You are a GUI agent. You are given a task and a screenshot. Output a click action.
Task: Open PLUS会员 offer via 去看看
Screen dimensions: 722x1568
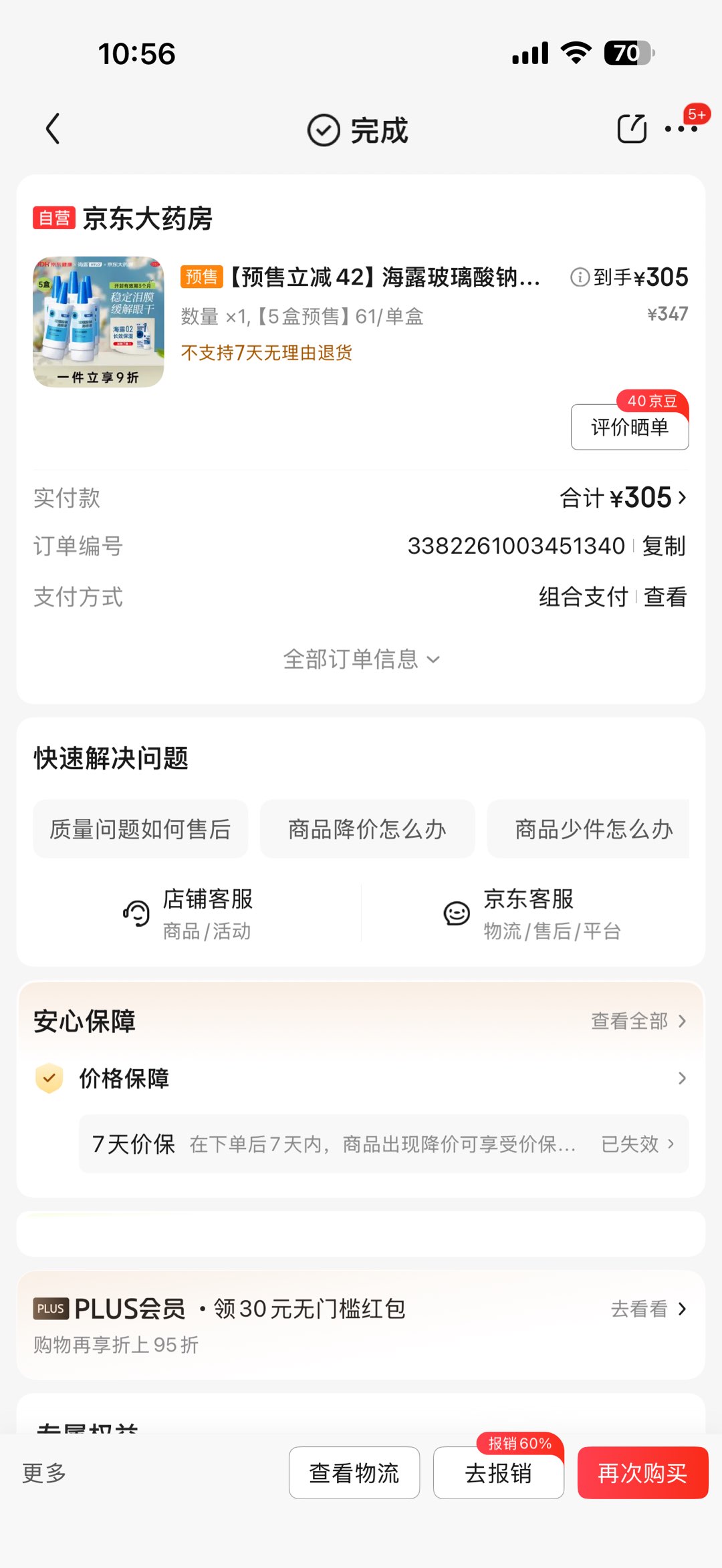647,1309
